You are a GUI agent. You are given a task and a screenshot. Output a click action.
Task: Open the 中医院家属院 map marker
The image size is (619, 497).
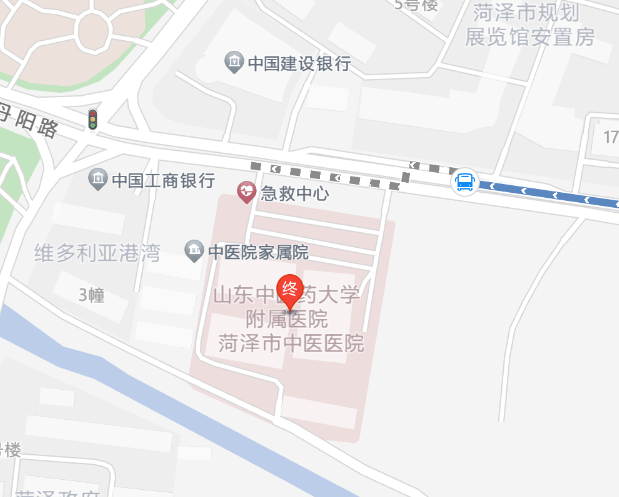pyautogui.click(x=195, y=250)
